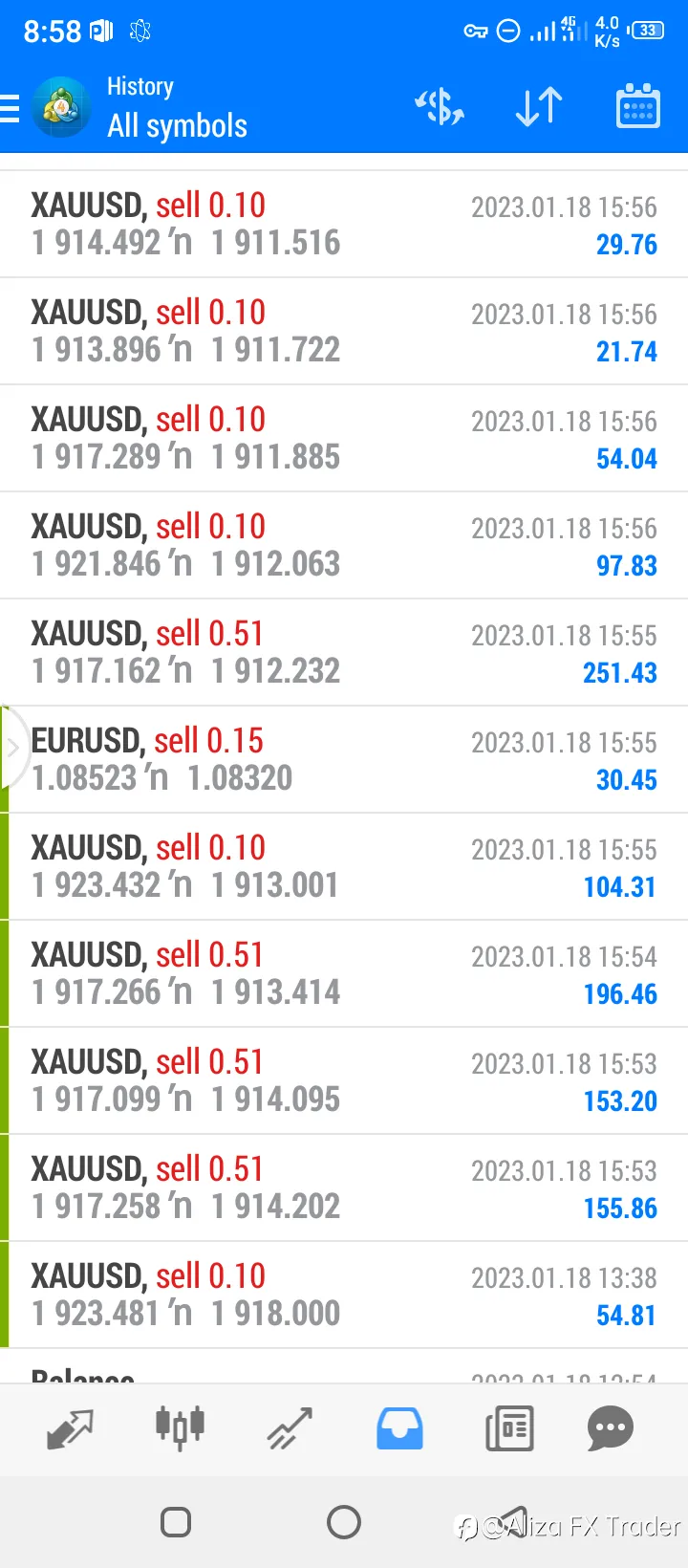Image resolution: width=688 pixels, height=1568 pixels.
Task: Open the XAUUSD trade with profit 29.76
Action: [x=344, y=225]
